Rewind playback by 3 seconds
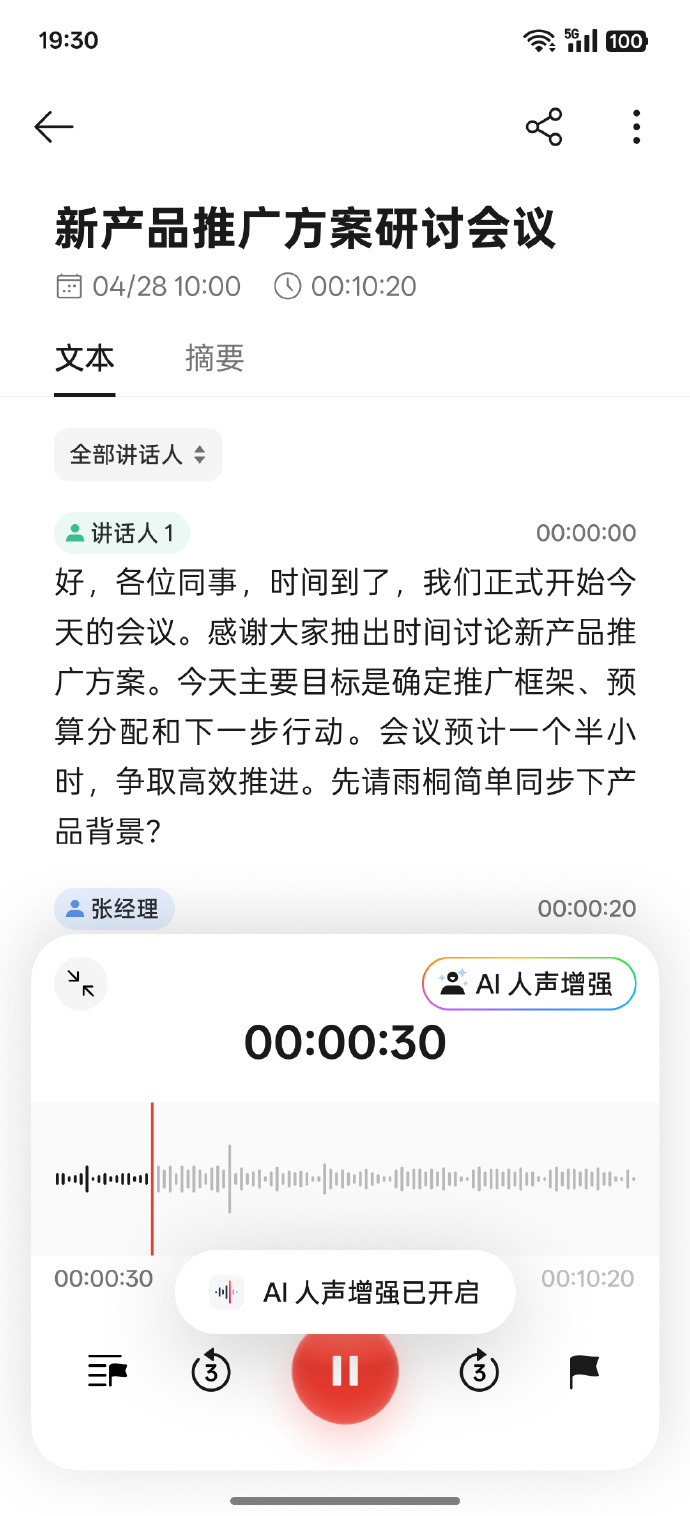 click(x=211, y=1371)
